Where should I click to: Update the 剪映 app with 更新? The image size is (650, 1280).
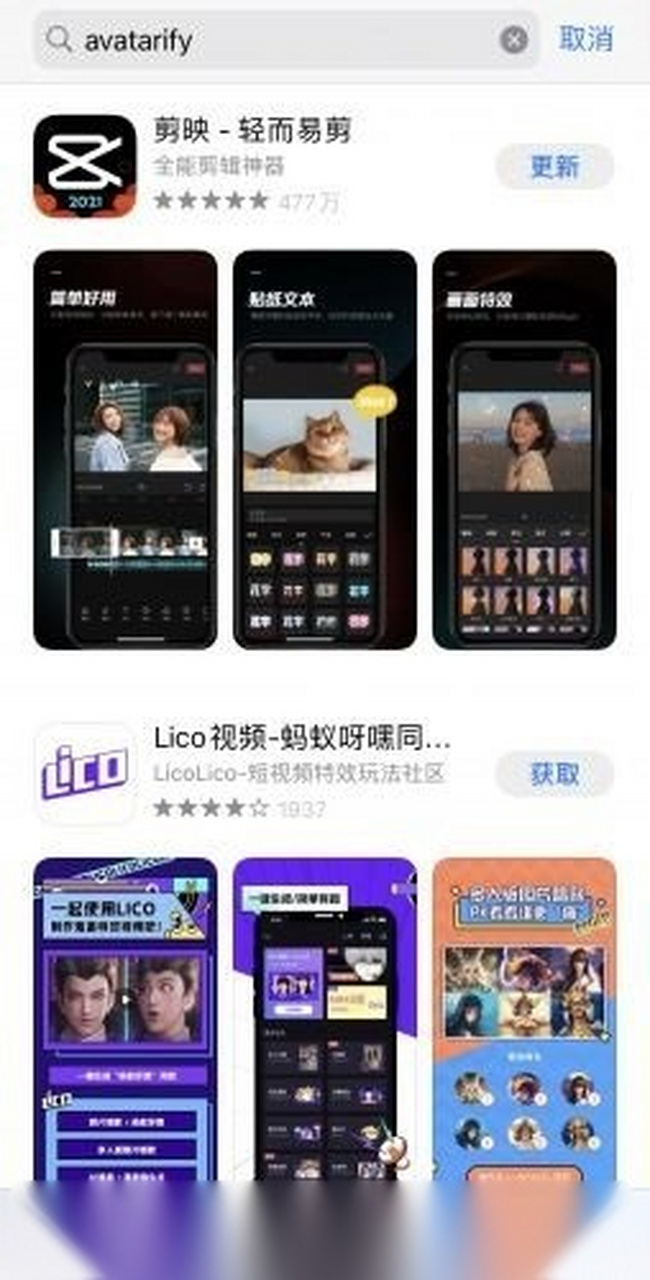click(554, 166)
